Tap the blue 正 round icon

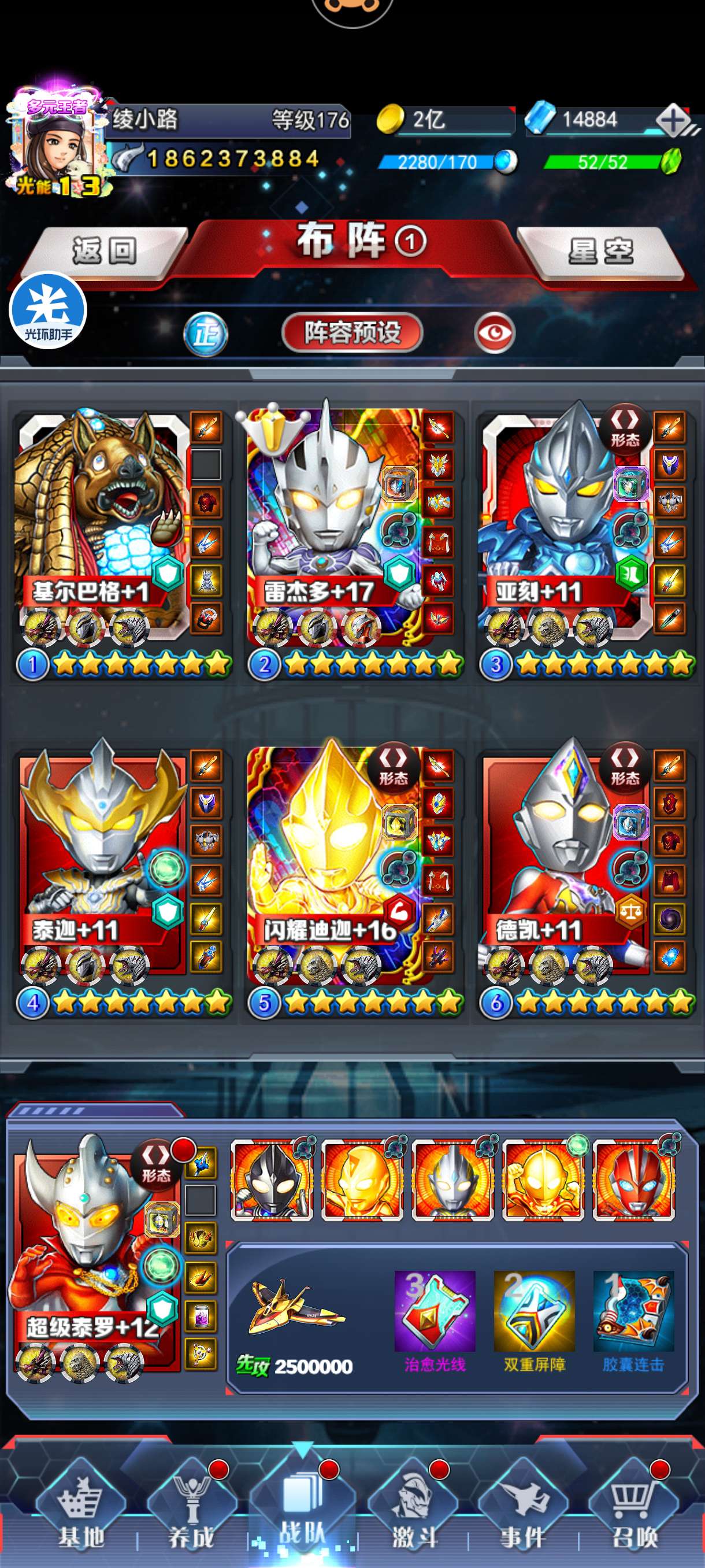point(206,334)
